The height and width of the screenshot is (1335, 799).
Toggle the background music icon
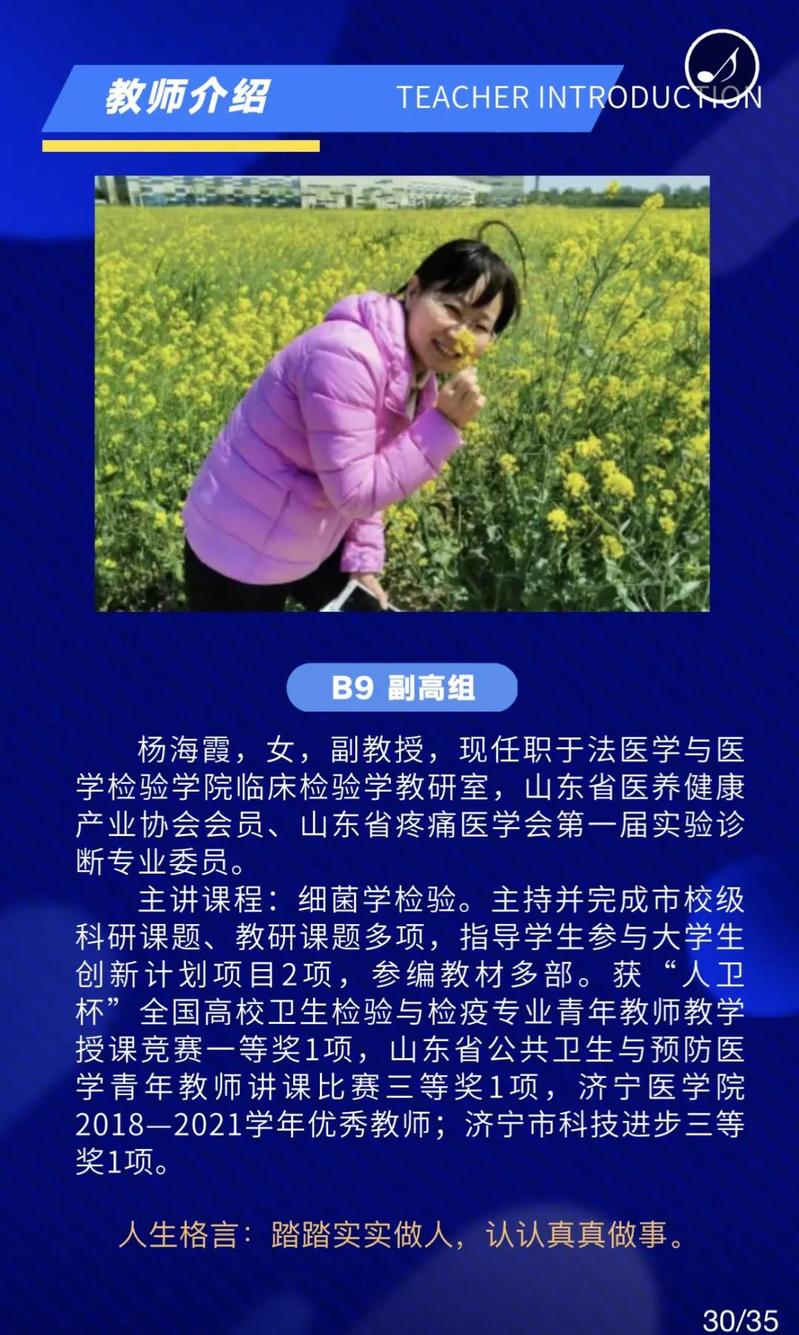pyautogui.click(x=721, y=66)
